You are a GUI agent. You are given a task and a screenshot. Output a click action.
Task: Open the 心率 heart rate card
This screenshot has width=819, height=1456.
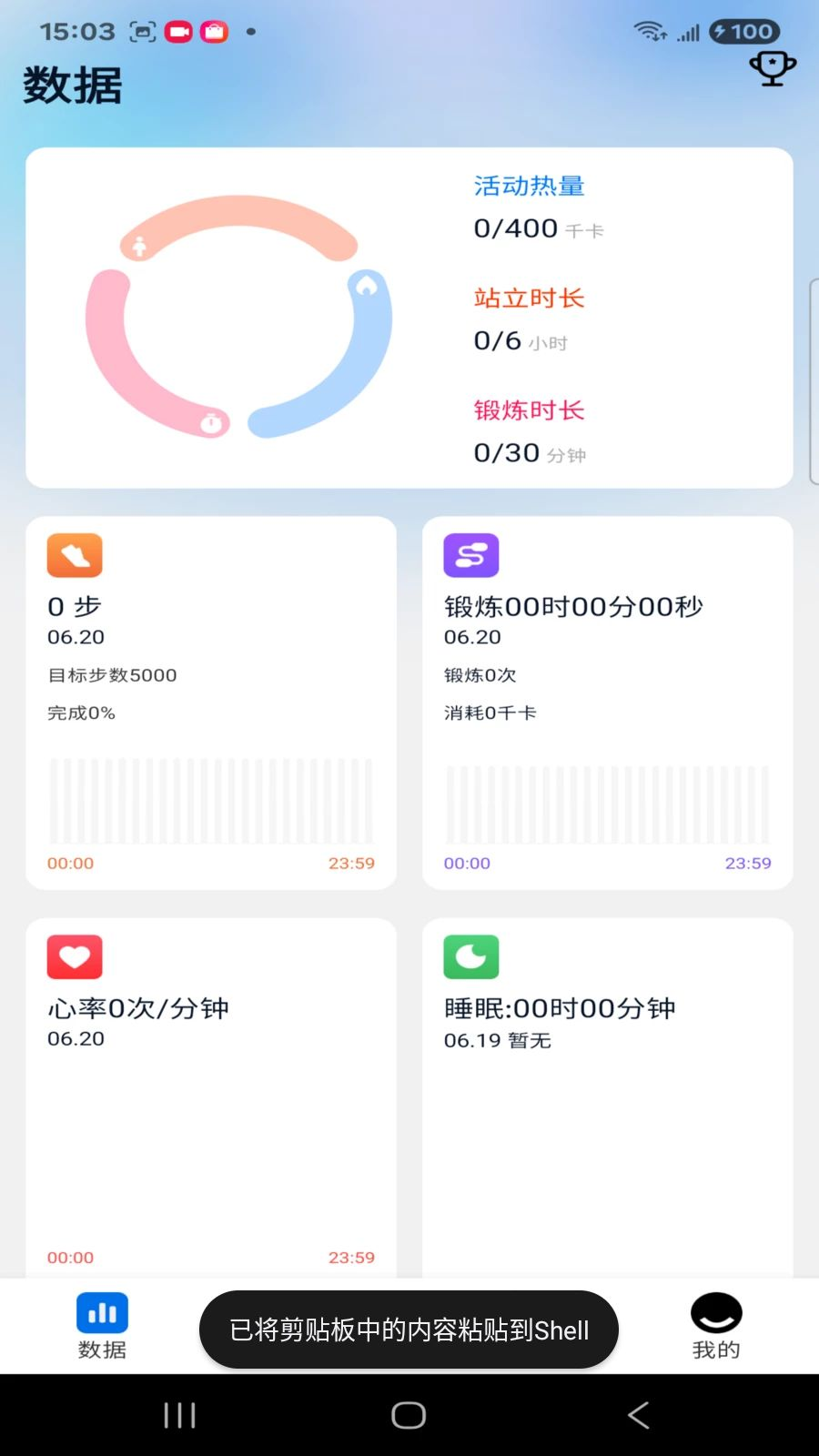point(211,1097)
